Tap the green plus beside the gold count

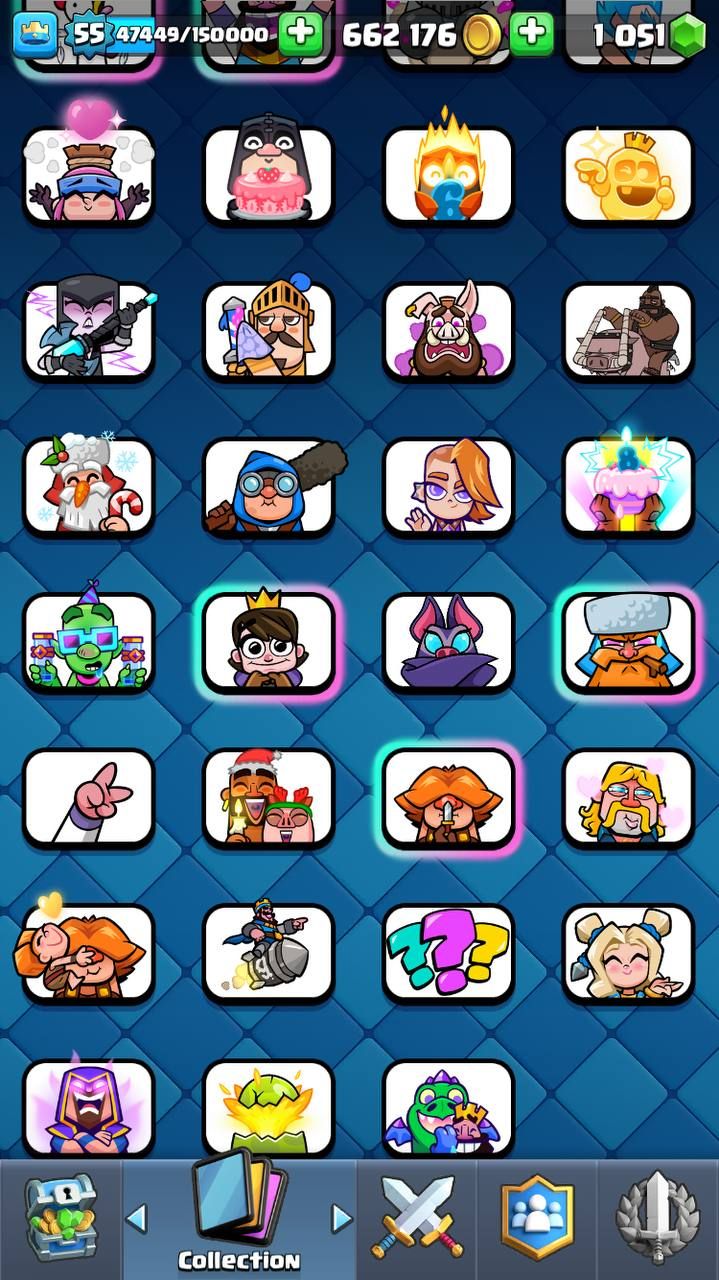click(x=531, y=35)
